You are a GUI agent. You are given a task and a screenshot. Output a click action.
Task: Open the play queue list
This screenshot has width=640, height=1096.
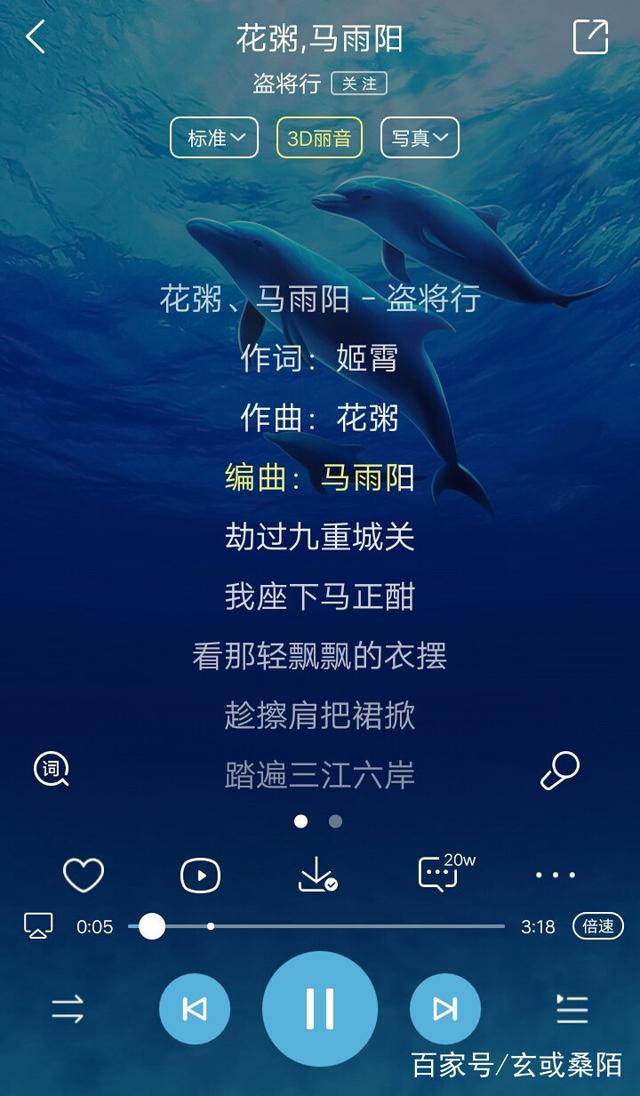point(572,1009)
